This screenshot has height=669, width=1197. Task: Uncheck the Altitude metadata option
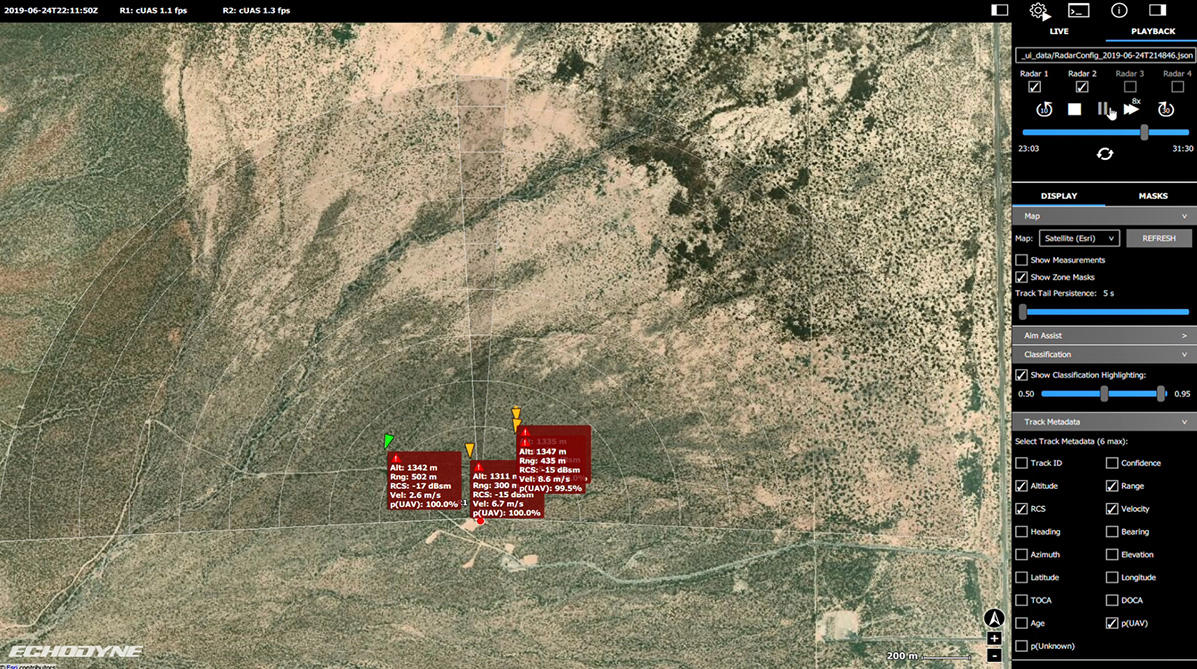pos(1021,486)
